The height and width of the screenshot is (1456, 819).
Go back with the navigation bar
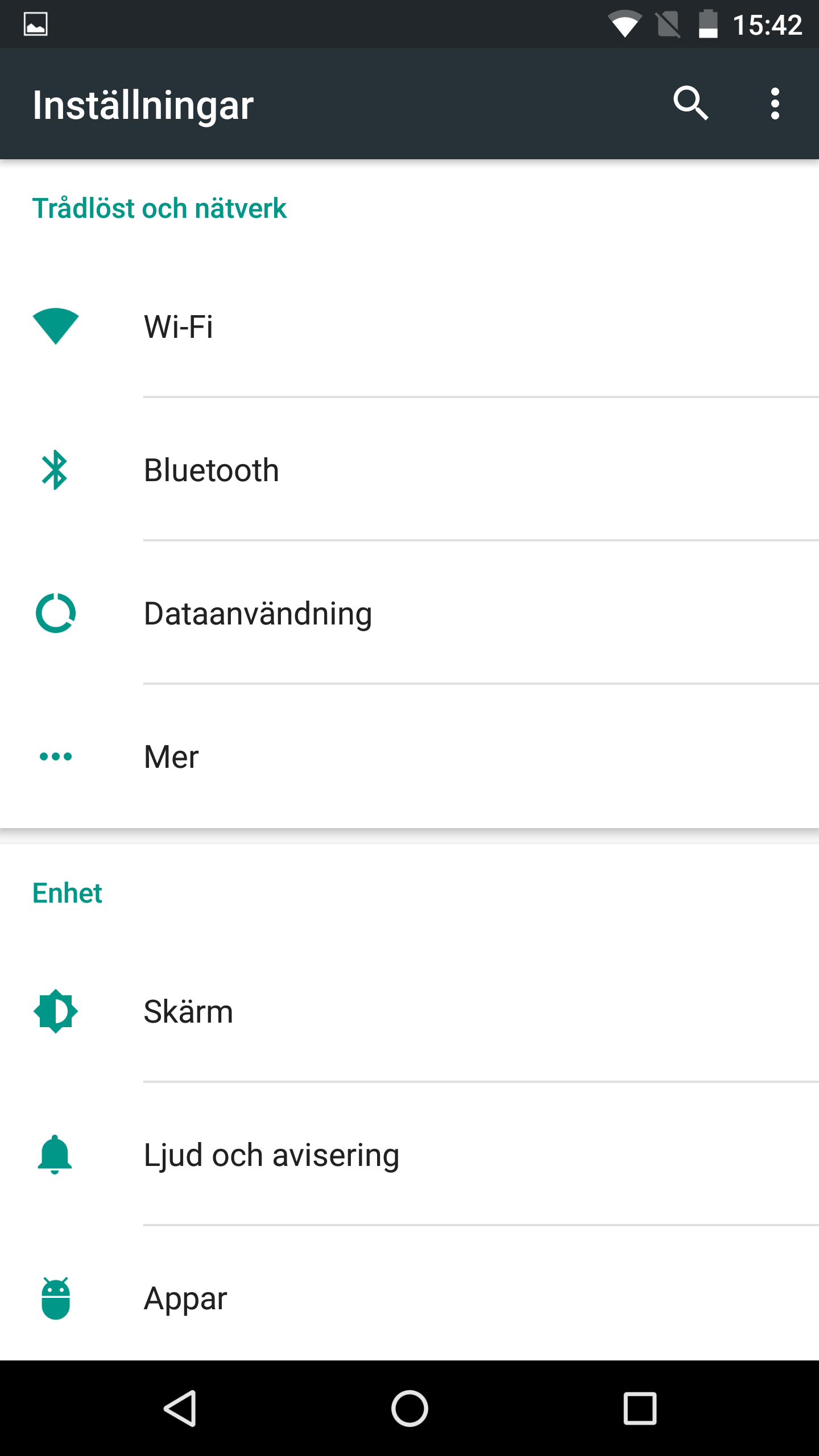(x=180, y=1408)
